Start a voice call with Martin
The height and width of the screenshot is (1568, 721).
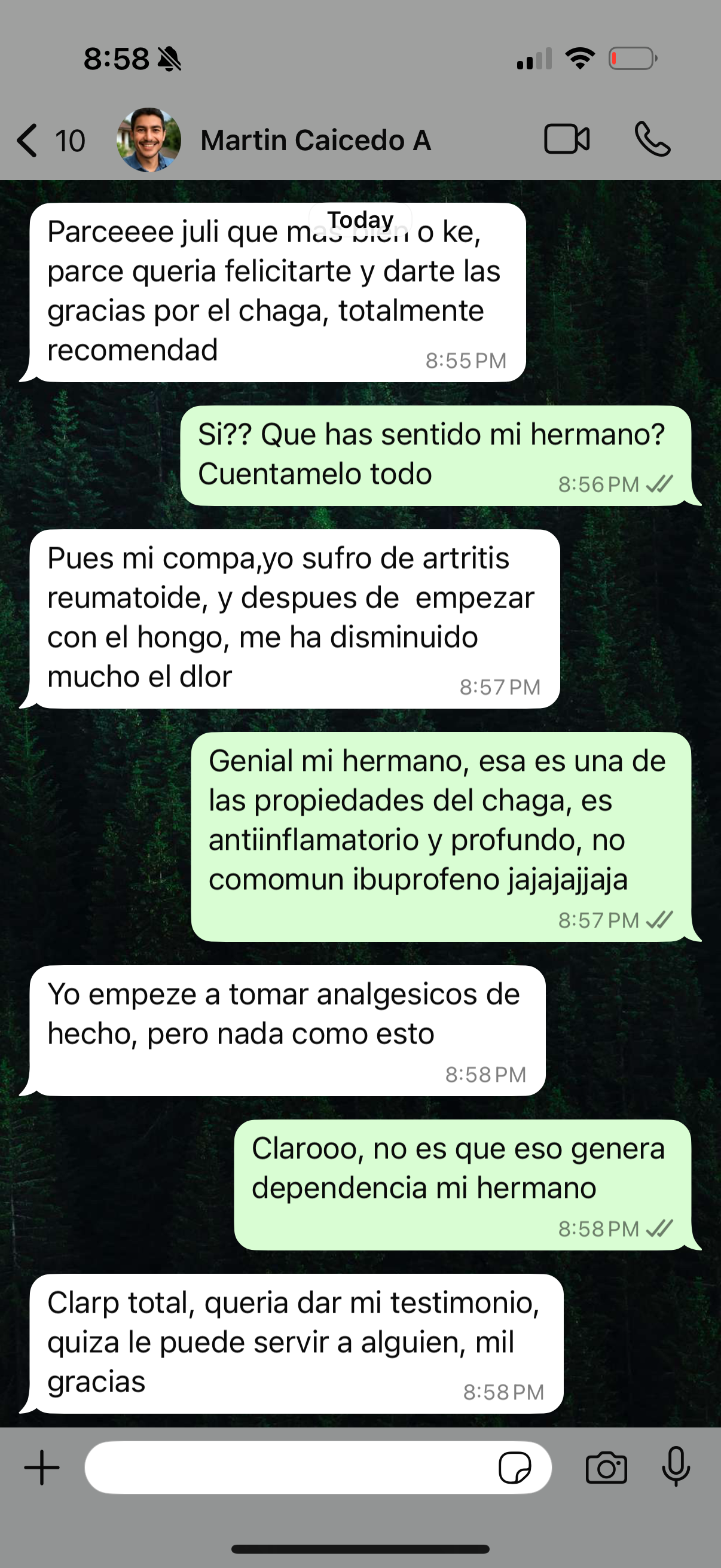pyautogui.click(x=652, y=139)
